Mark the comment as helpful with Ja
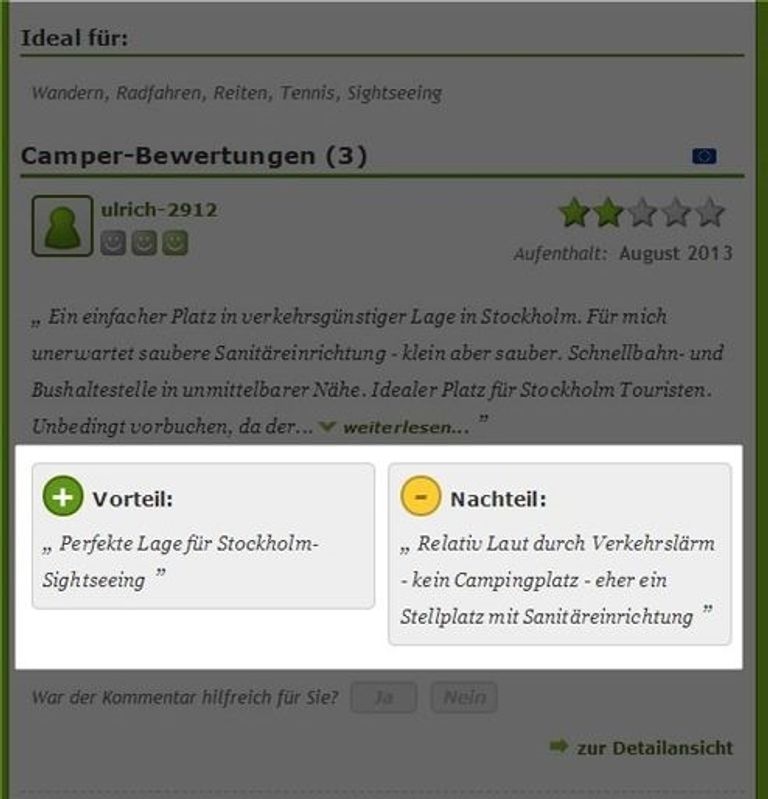 pyautogui.click(x=382, y=698)
